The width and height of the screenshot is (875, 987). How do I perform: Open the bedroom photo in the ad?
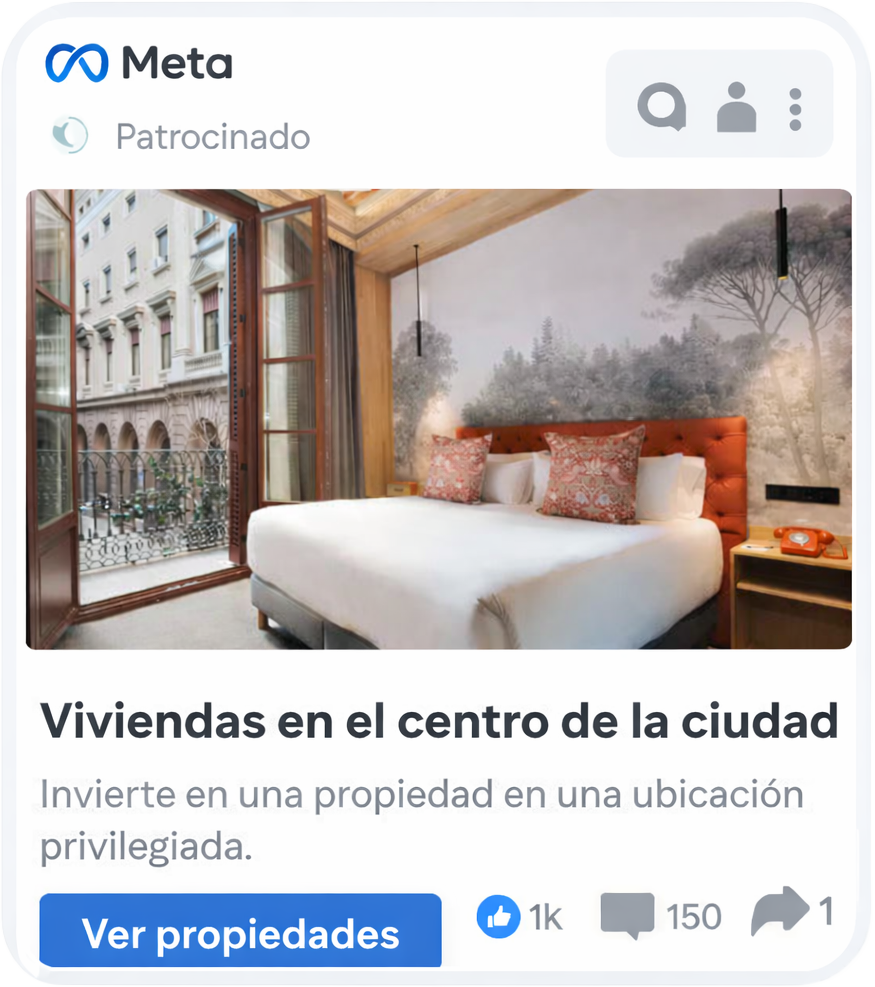click(438, 417)
